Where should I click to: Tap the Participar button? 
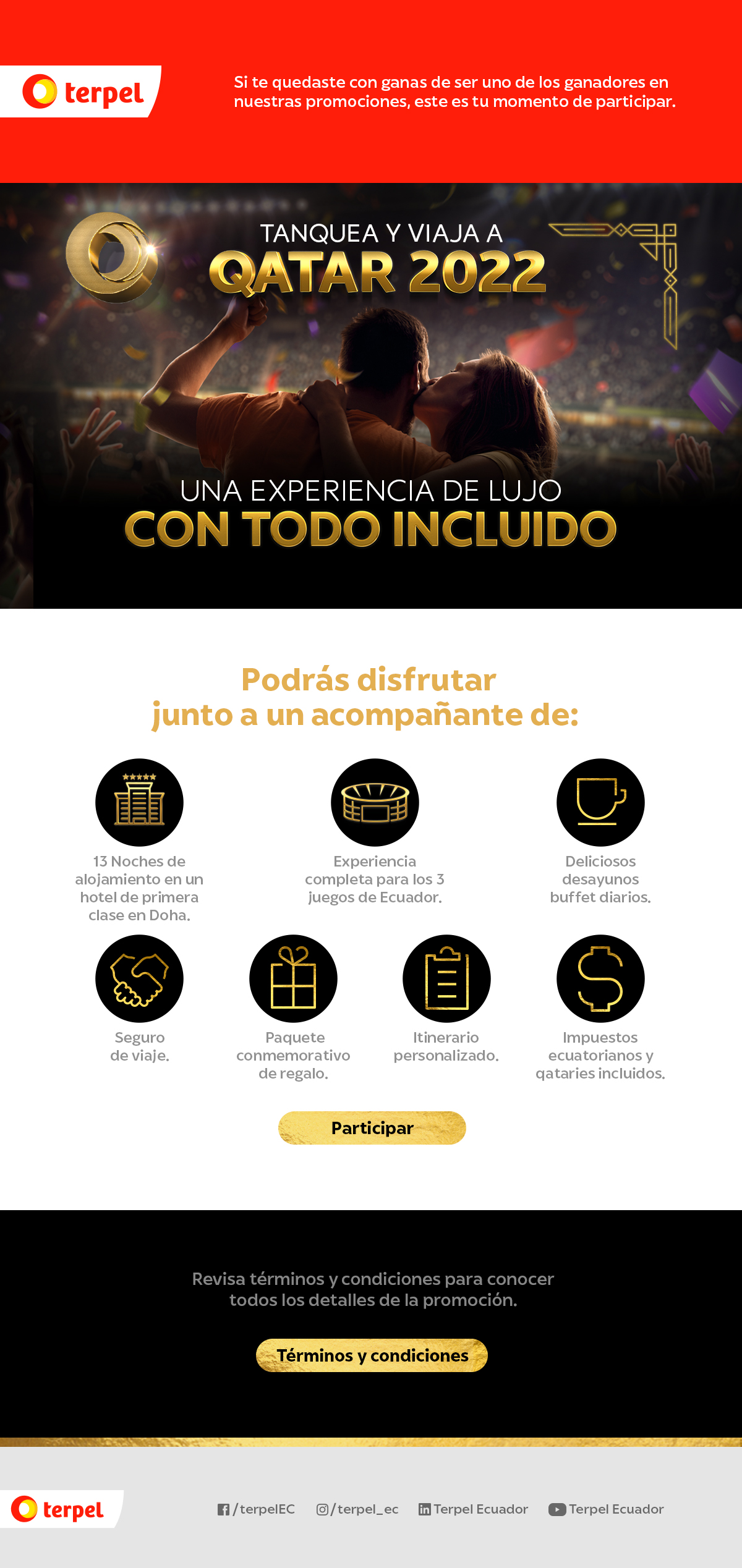[372, 1128]
